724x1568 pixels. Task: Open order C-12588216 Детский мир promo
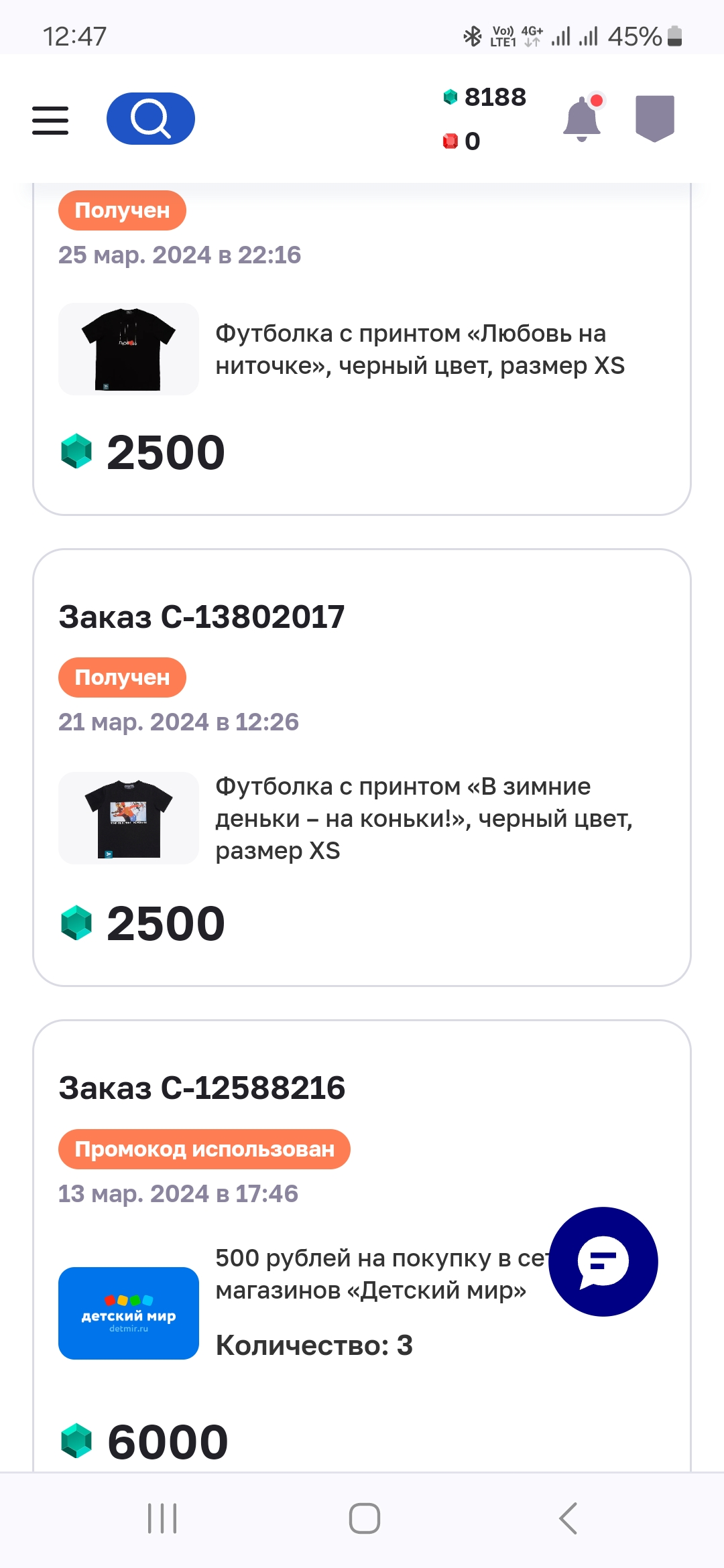(x=362, y=1246)
